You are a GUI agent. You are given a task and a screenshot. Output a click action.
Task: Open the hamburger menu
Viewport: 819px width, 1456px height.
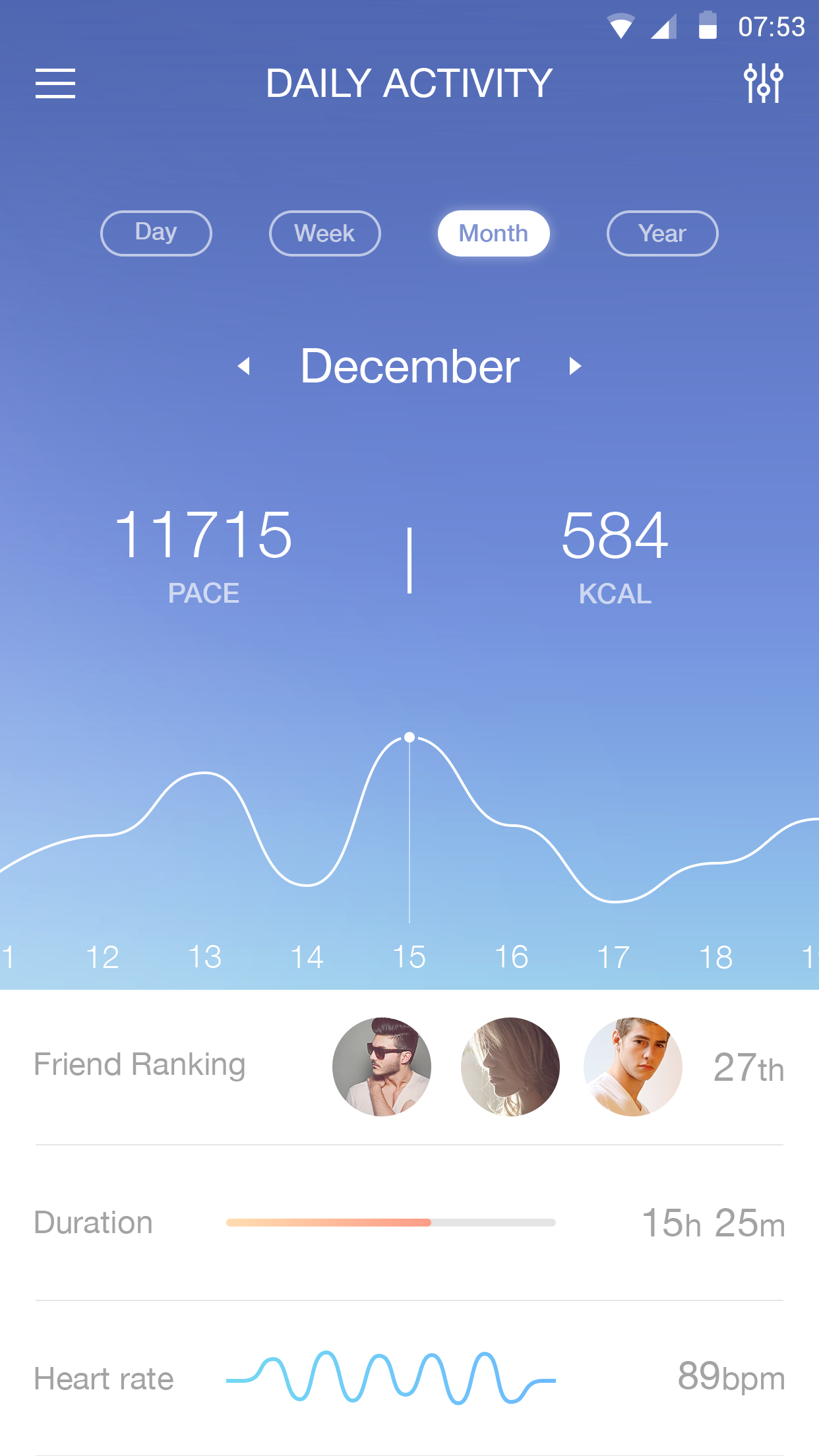pos(55,84)
